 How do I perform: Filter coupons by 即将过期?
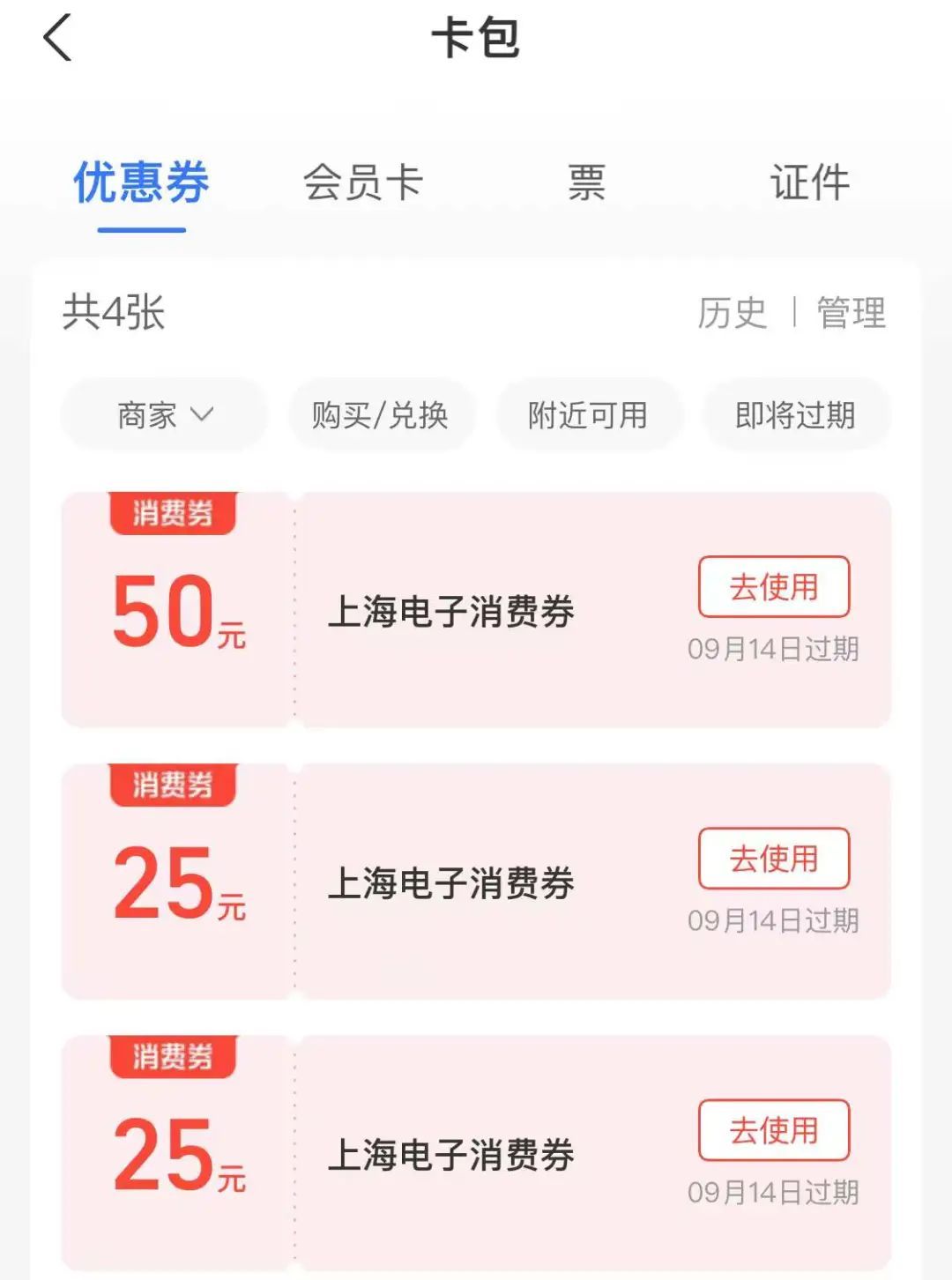tap(795, 414)
